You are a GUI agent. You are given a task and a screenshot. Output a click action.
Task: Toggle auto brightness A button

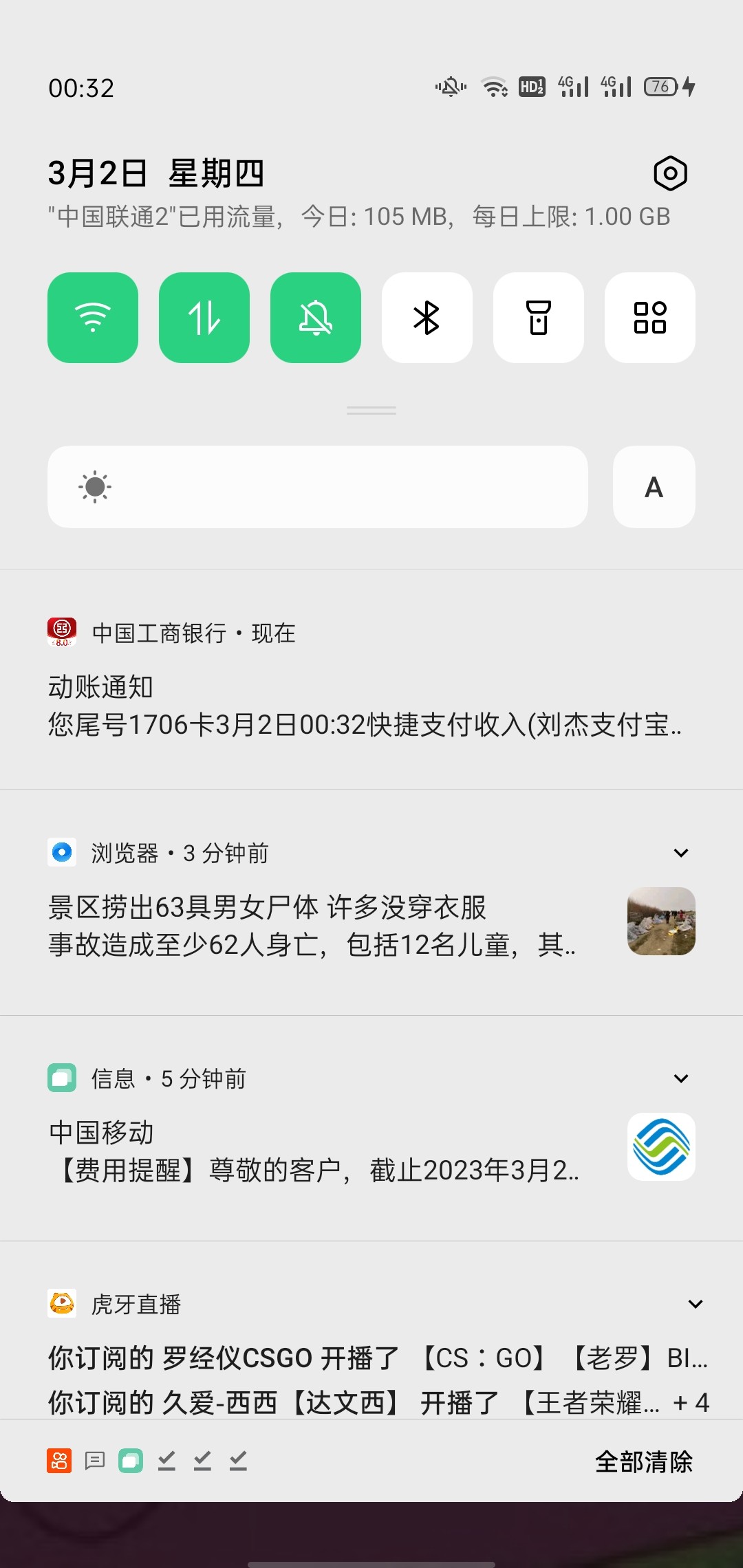(x=654, y=487)
